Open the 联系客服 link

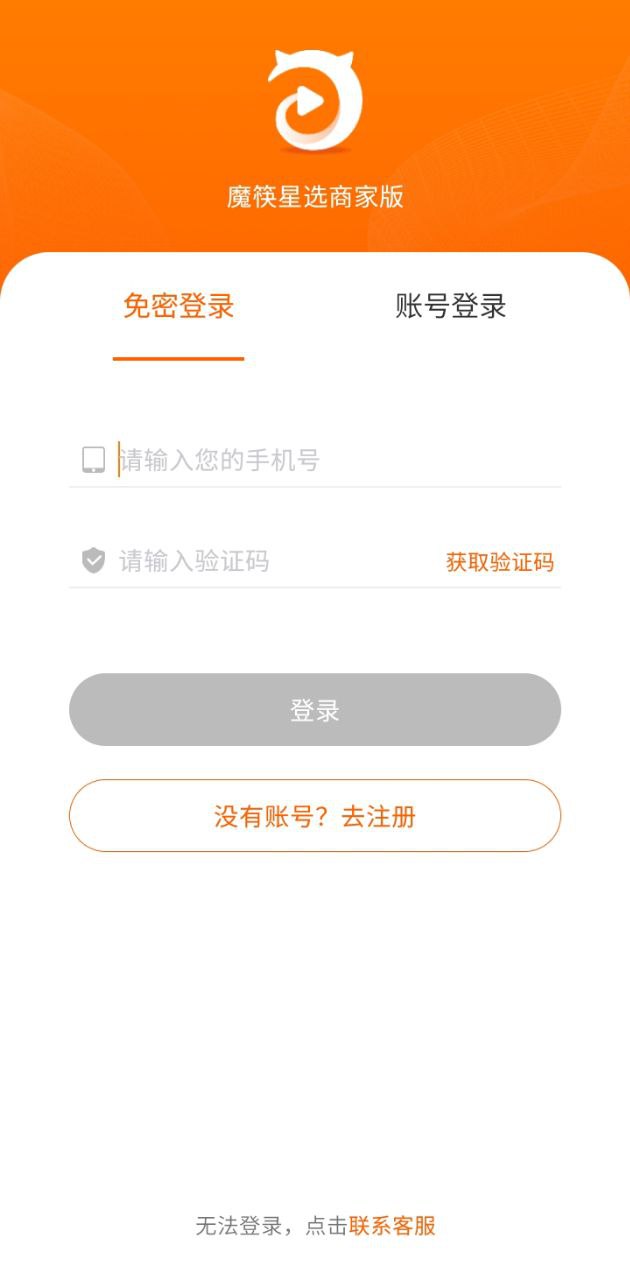(392, 1226)
